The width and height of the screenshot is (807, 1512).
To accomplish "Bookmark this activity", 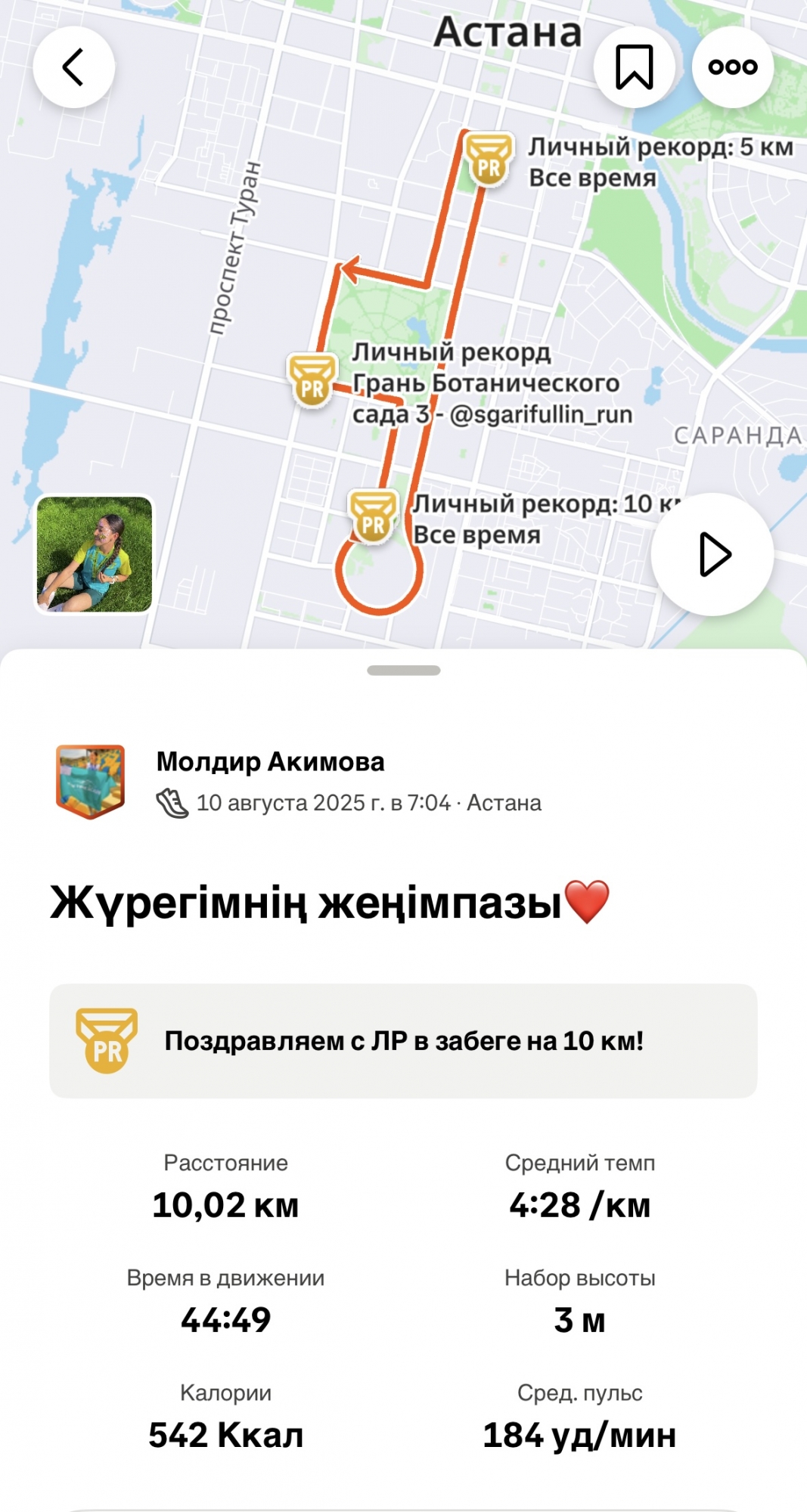I will point(634,67).
